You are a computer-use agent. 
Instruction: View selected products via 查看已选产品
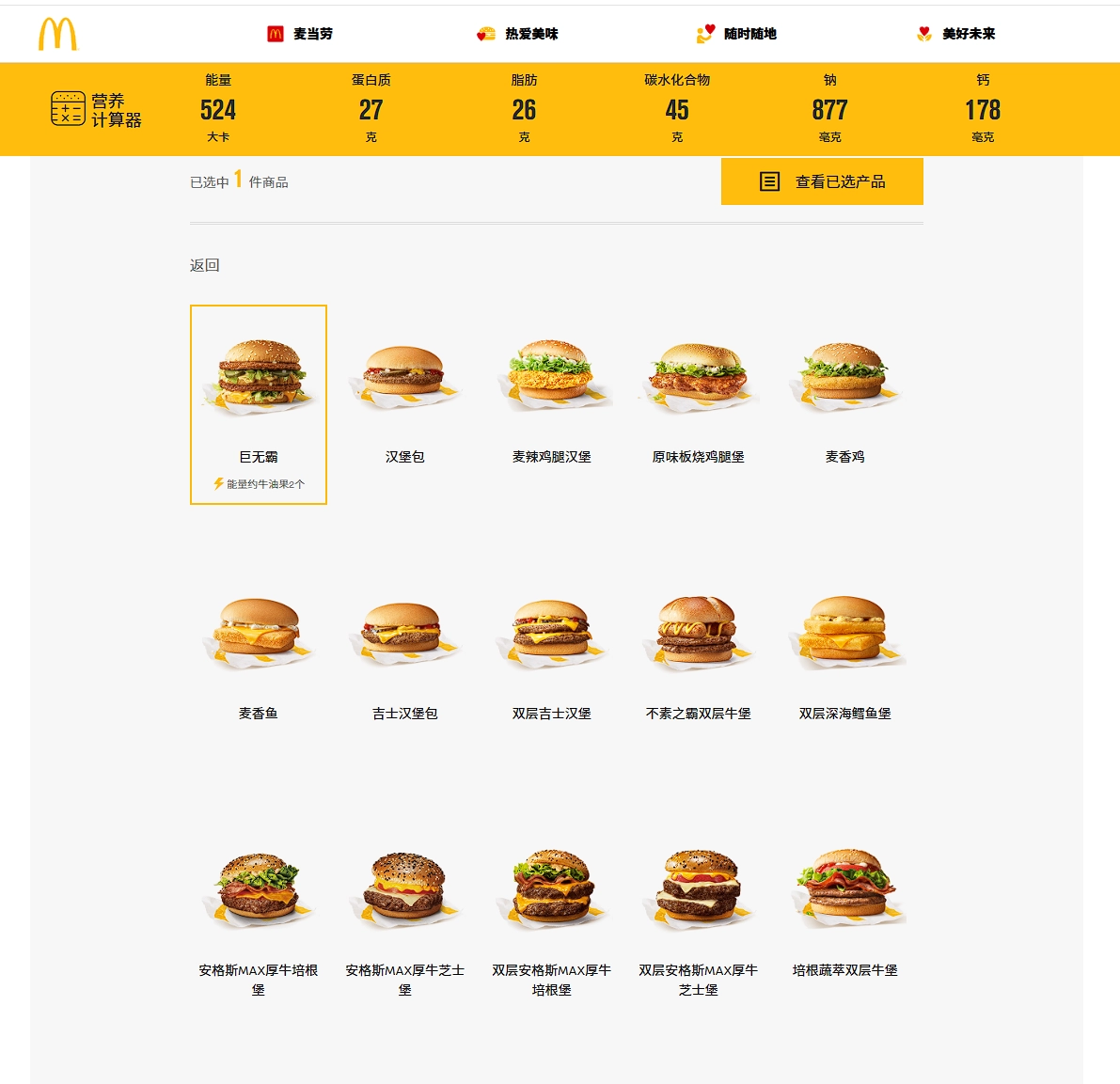click(822, 181)
